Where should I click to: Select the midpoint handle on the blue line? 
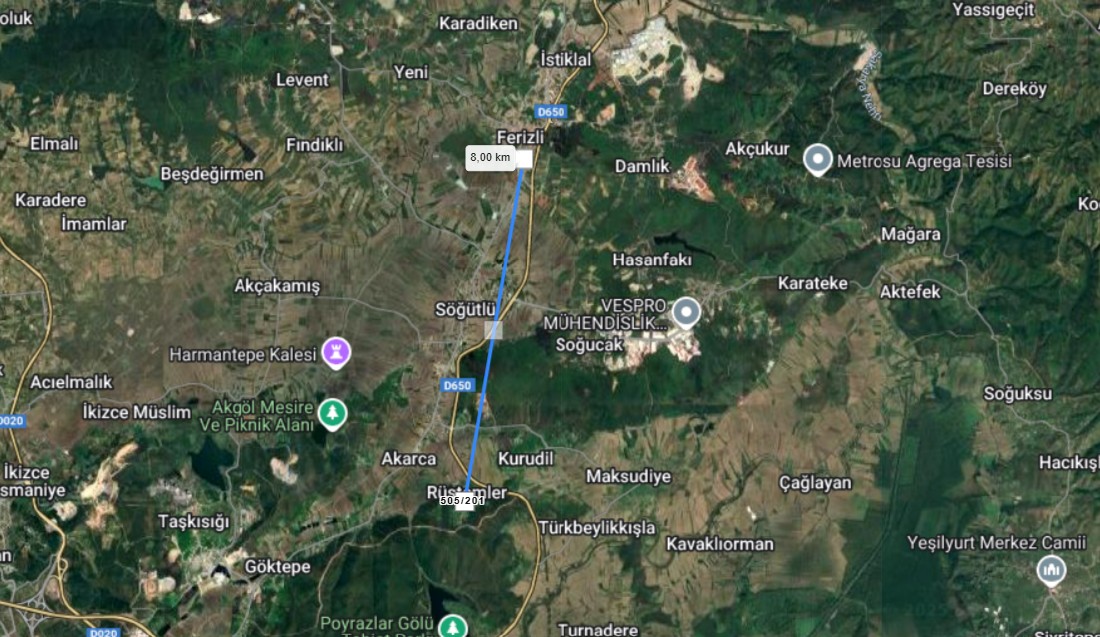[x=493, y=329]
